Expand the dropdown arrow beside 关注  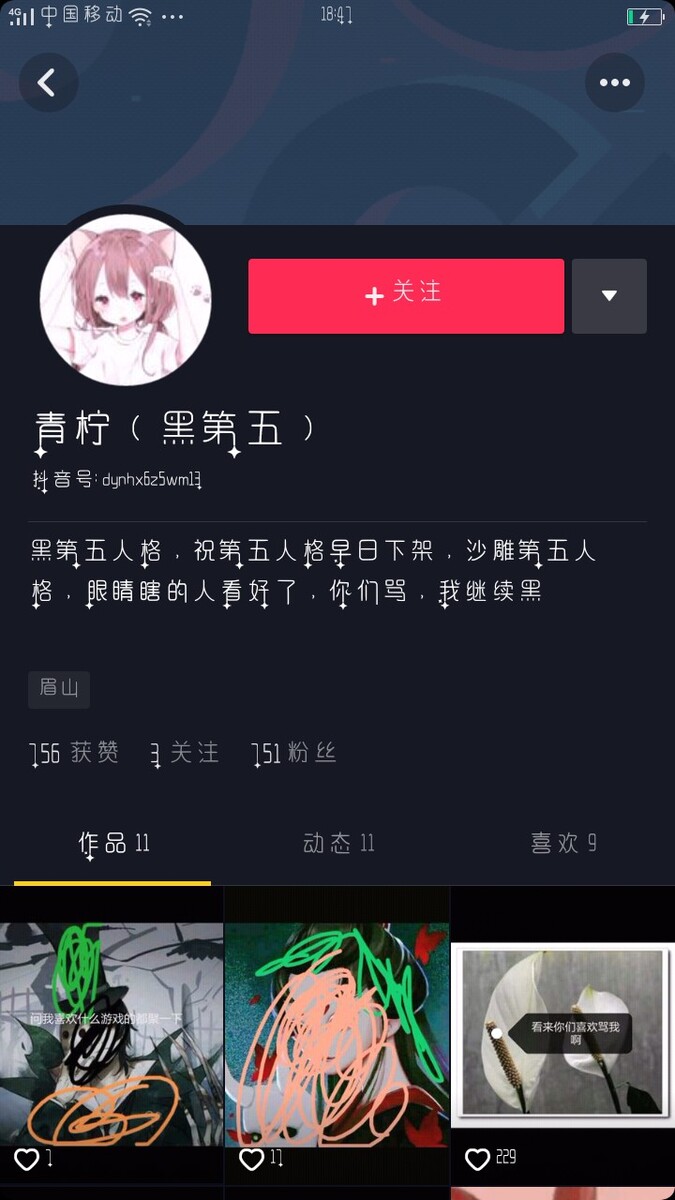[x=609, y=296]
